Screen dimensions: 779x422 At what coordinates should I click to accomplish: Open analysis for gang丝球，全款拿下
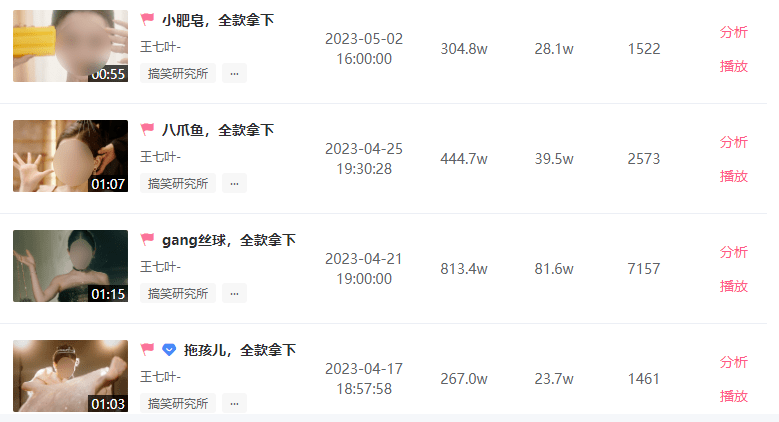(x=733, y=252)
